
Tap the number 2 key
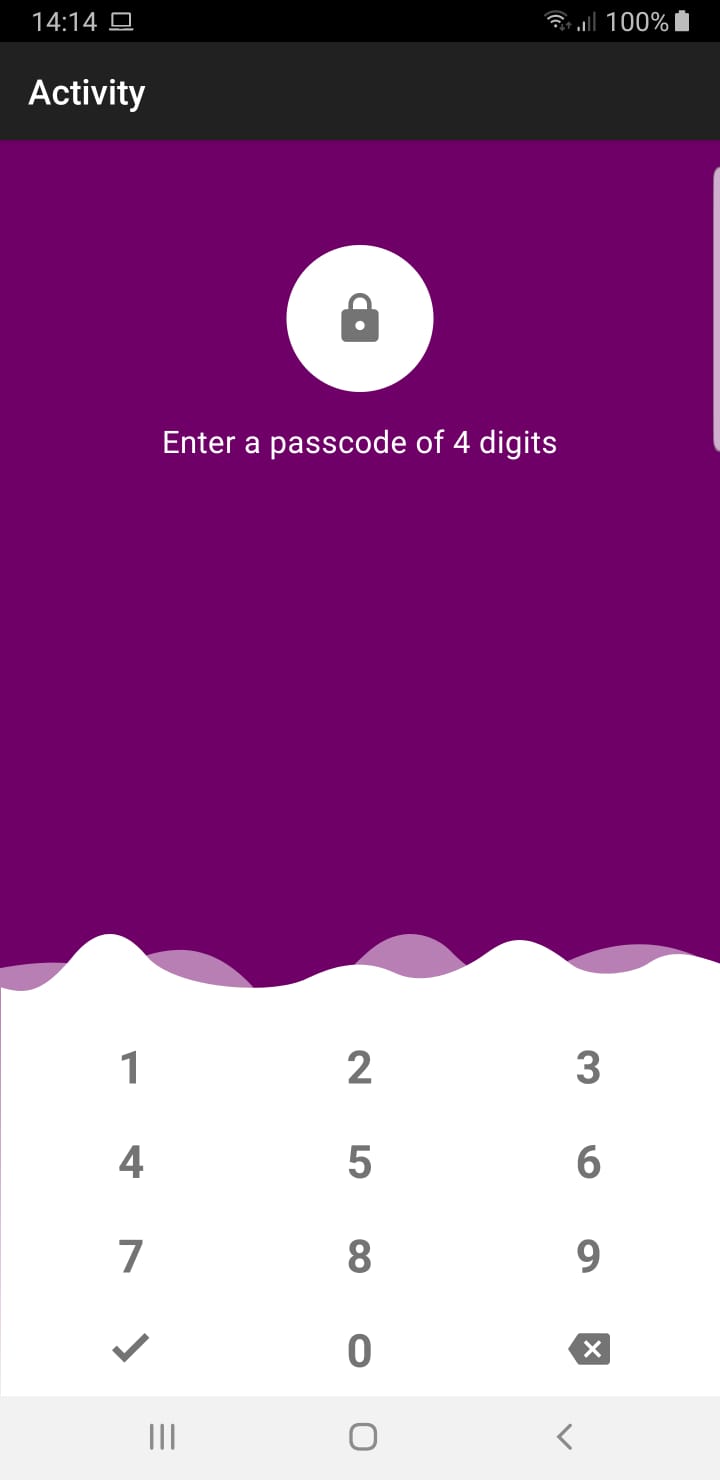(360, 1068)
